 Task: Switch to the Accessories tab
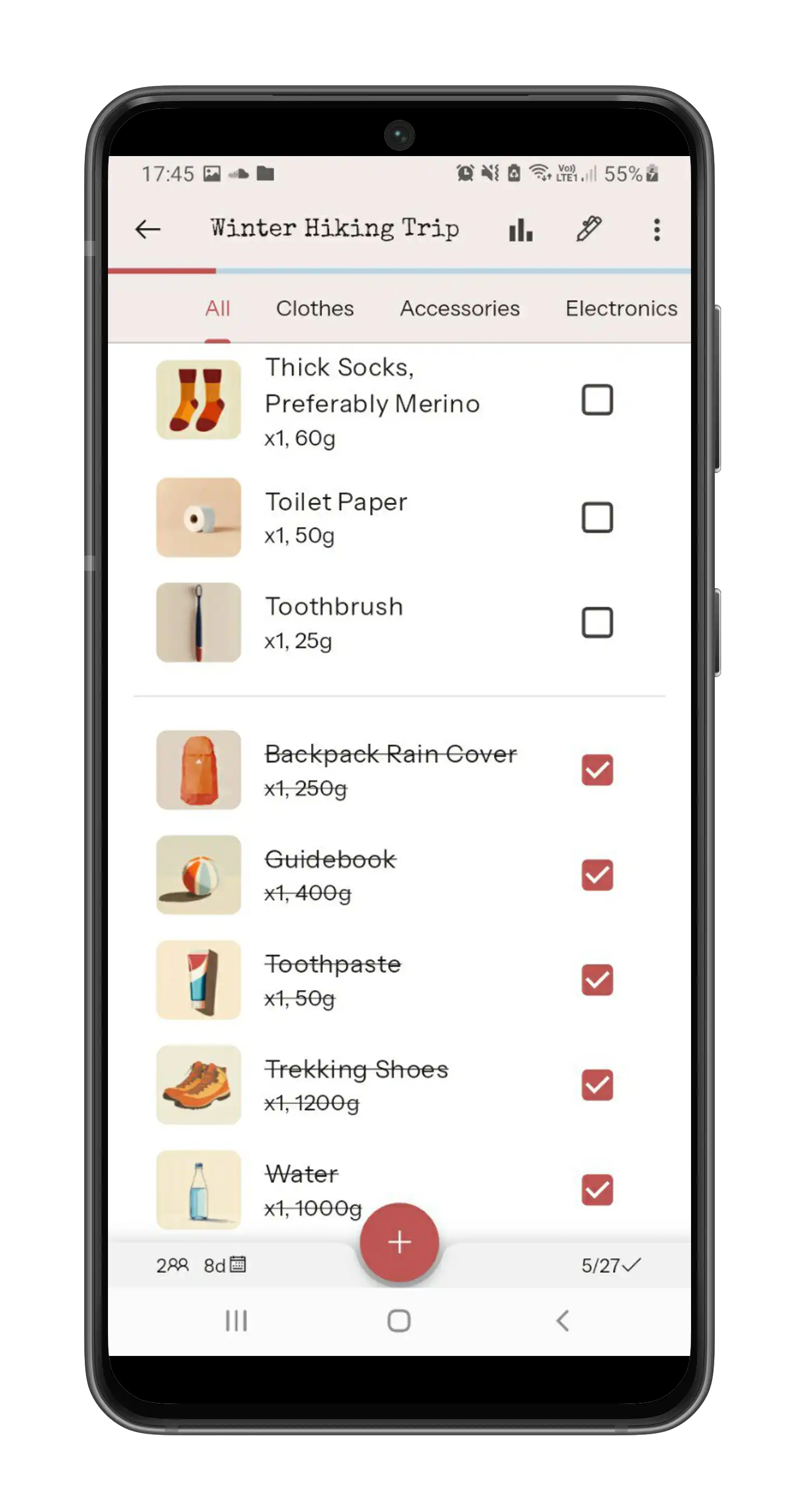coord(459,308)
